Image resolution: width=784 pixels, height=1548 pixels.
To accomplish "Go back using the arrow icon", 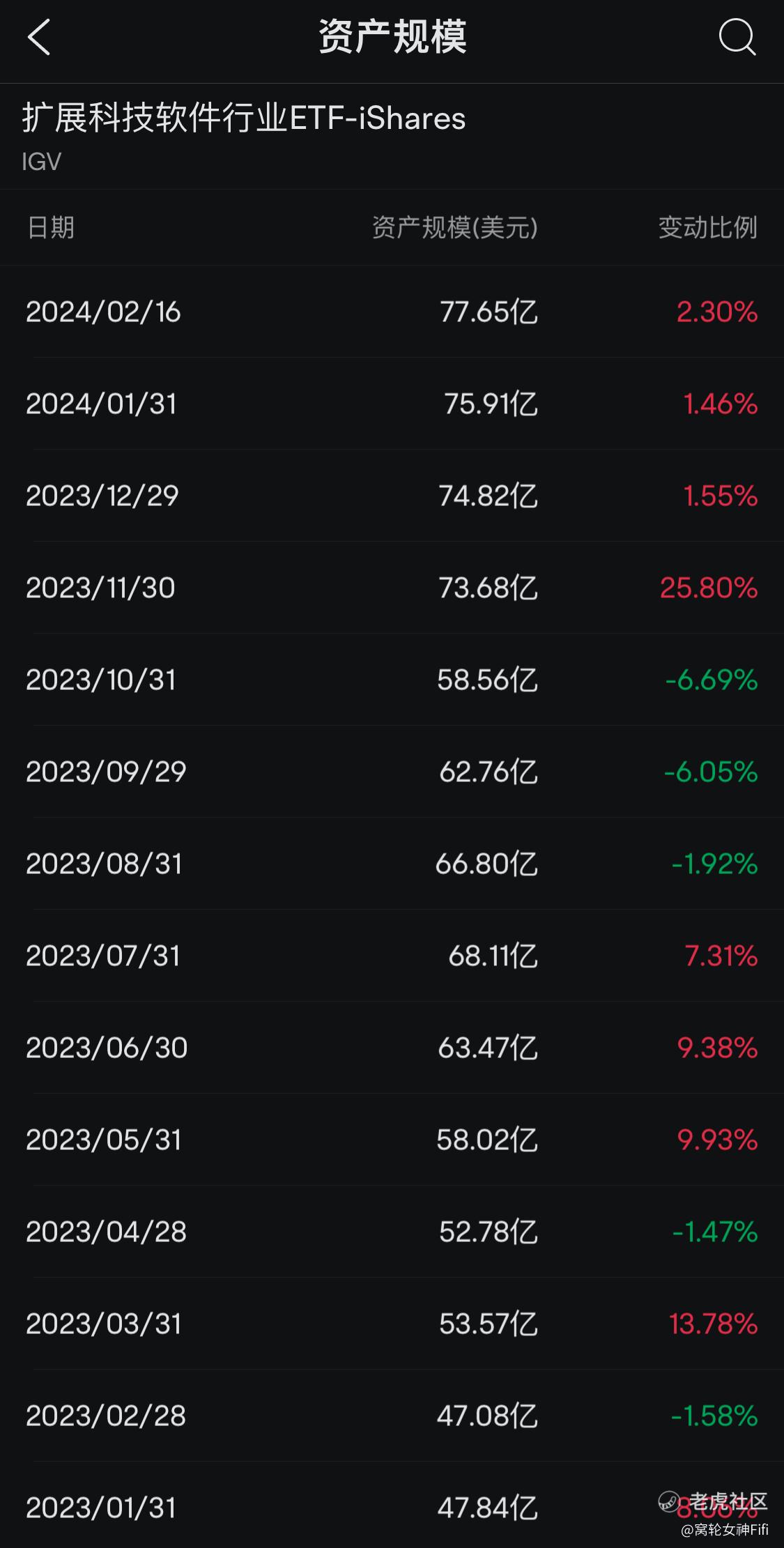I will pyautogui.click(x=39, y=37).
